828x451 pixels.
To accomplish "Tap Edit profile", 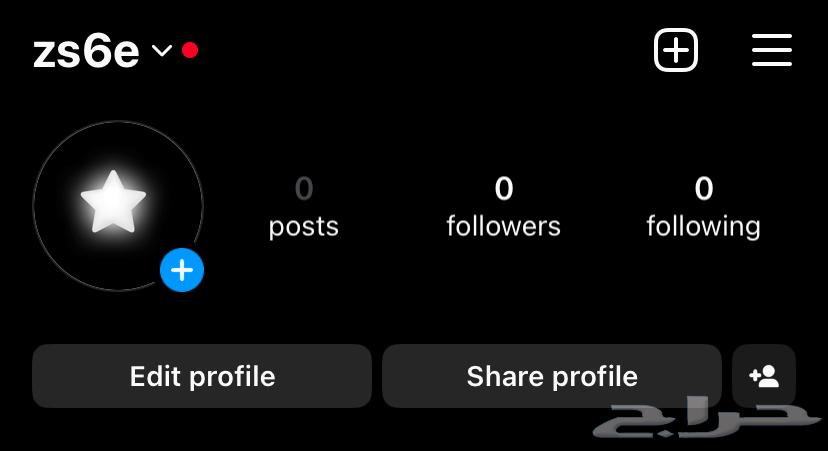I will coord(202,376).
